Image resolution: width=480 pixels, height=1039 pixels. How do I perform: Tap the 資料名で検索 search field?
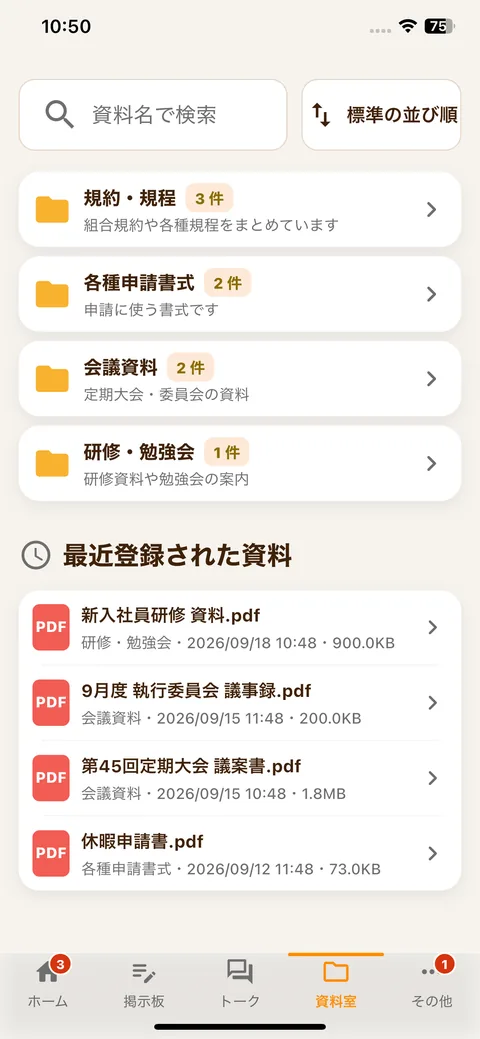152,115
